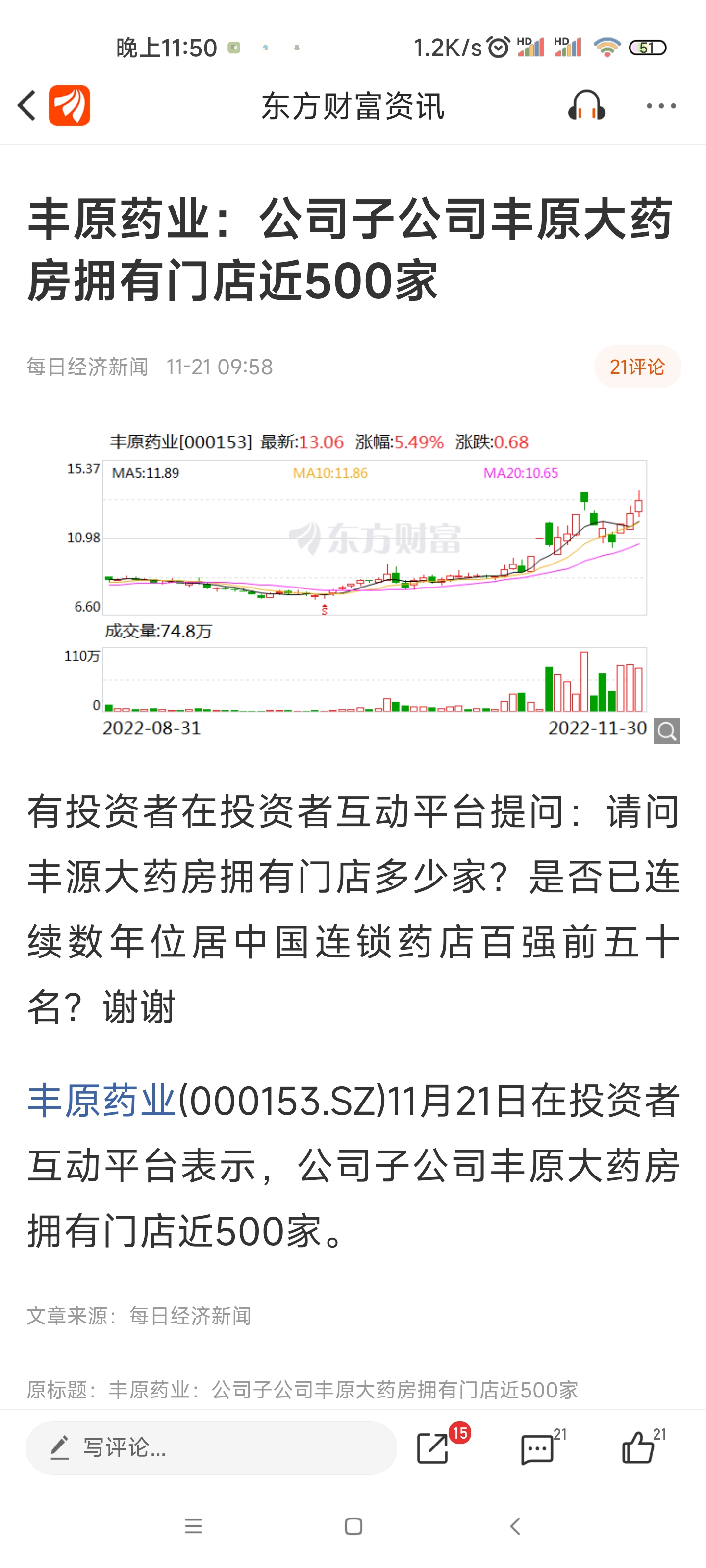Like this article with thumbs-up

coord(638,1447)
